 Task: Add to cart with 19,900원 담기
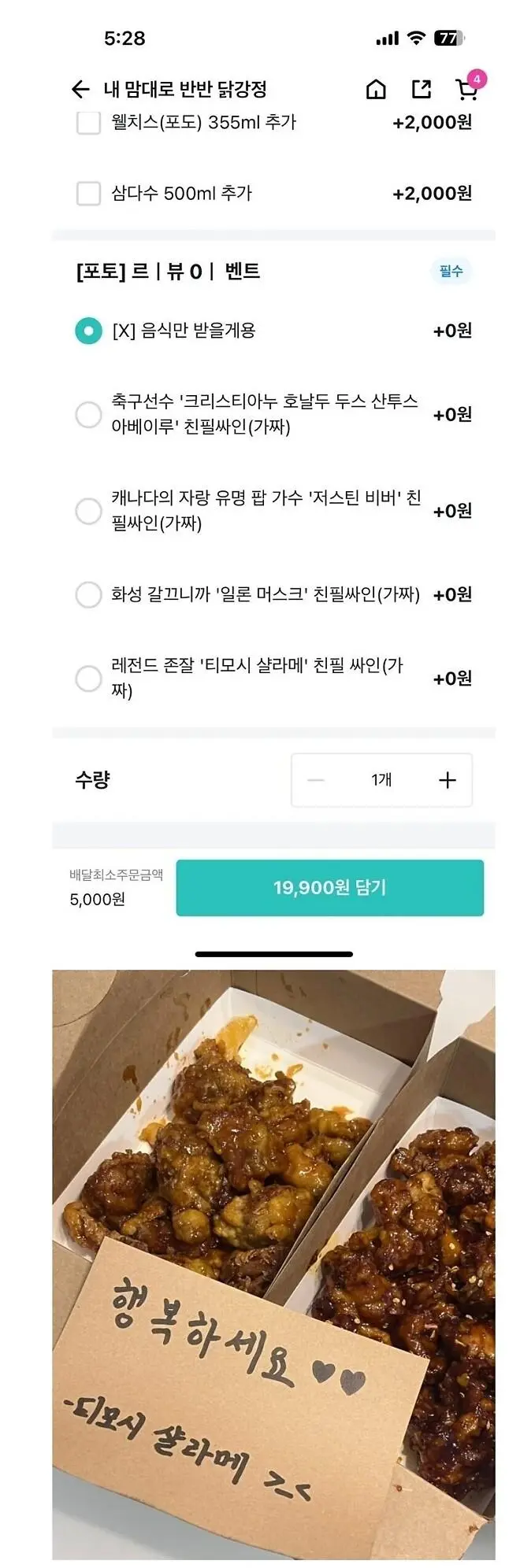pos(329,888)
